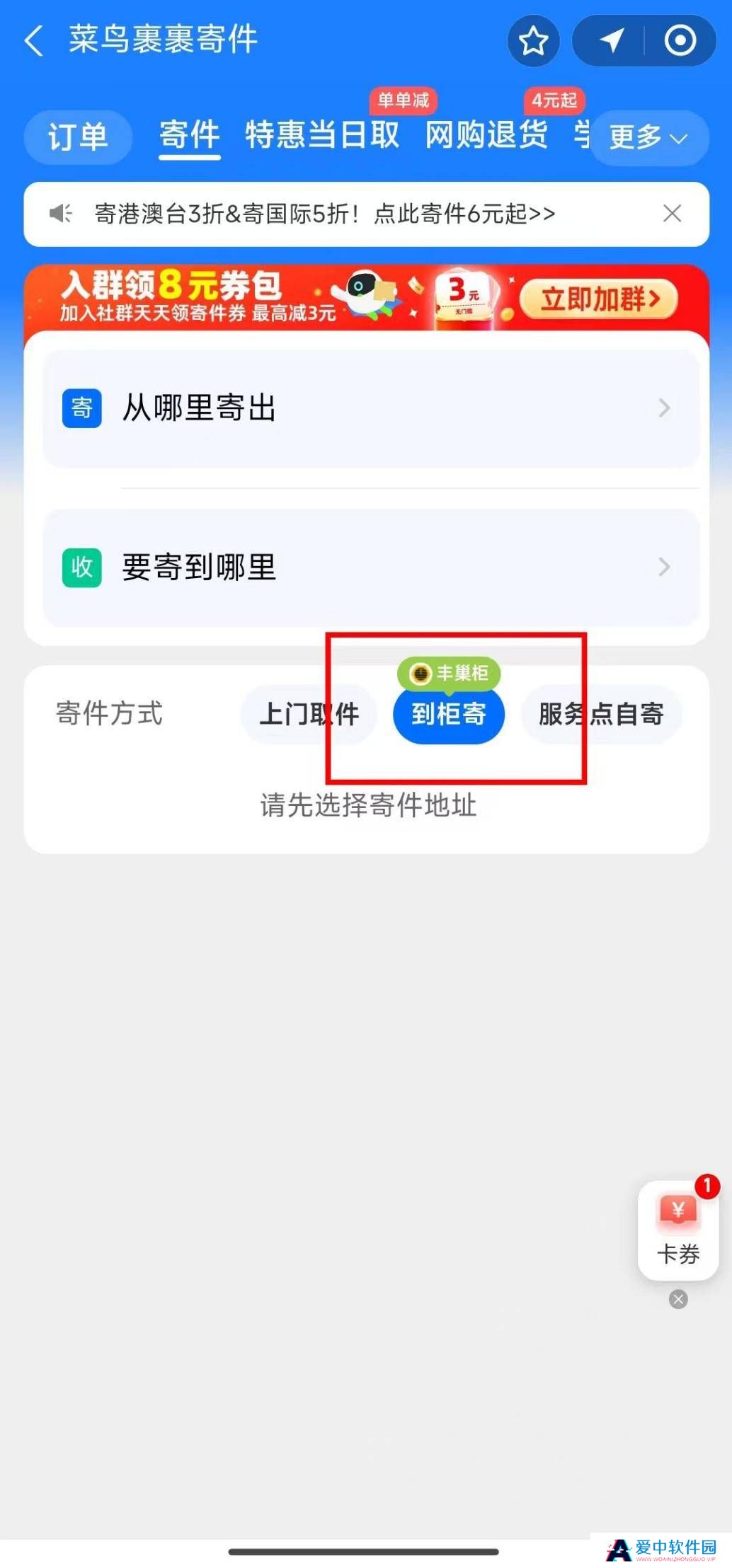Expand the 更多 dropdown
The height and width of the screenshot is (1568, 732).
pos(648,137)
